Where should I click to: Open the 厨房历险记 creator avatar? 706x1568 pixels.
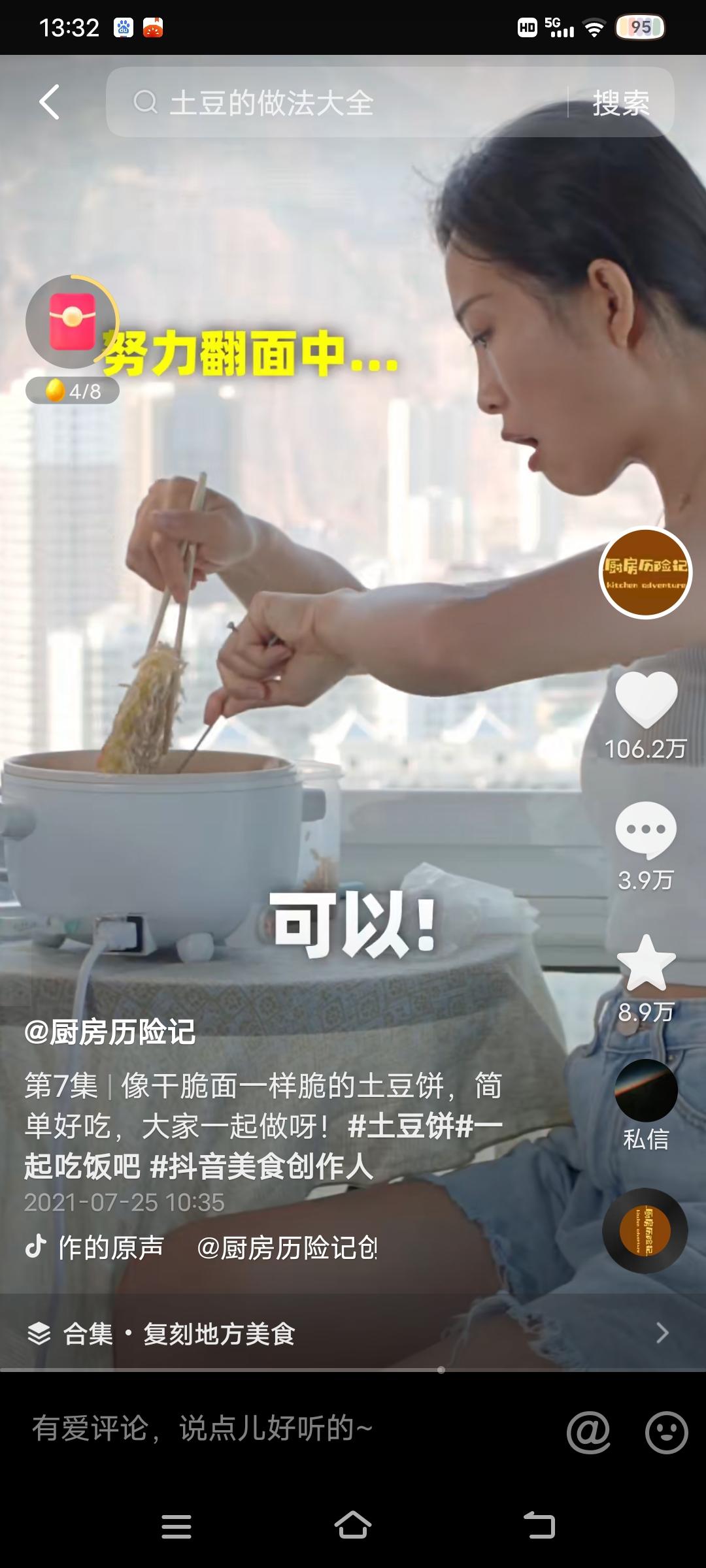645,572
